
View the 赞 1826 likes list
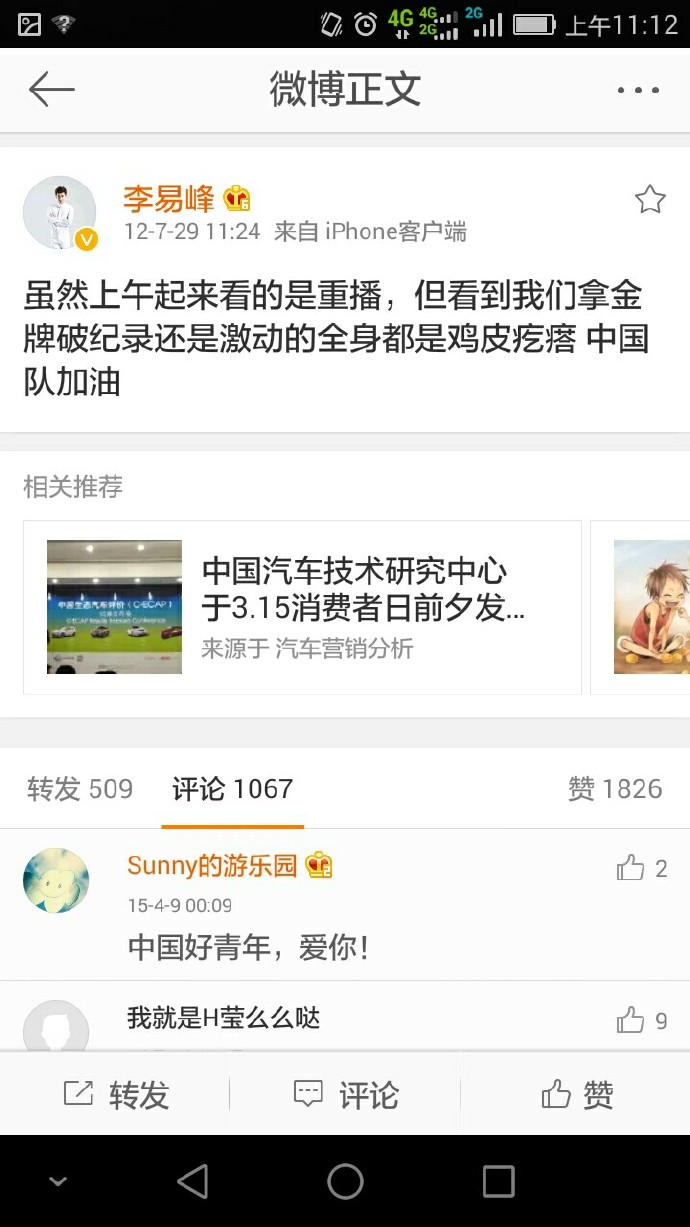tap(614, 789)
